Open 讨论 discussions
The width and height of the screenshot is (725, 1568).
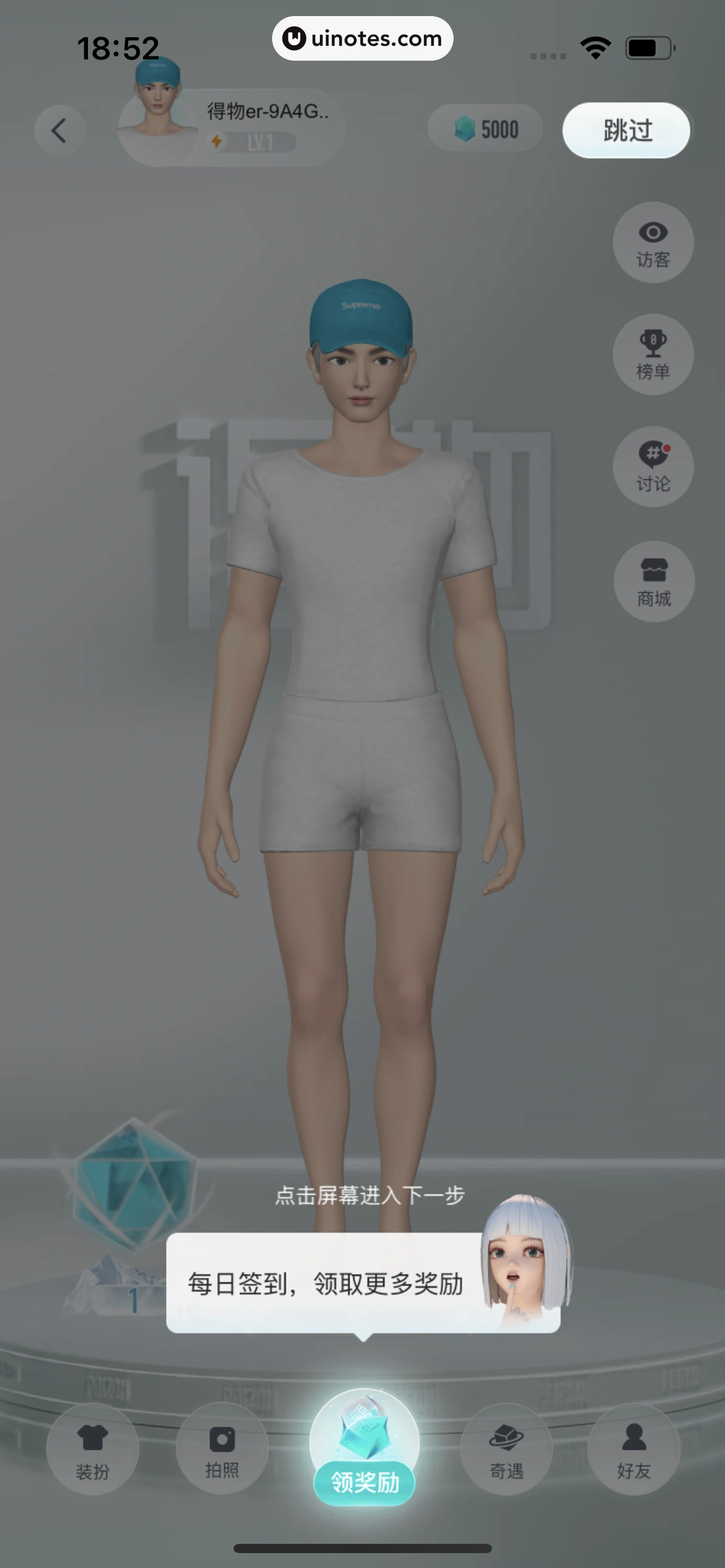(x=653, y=467)
